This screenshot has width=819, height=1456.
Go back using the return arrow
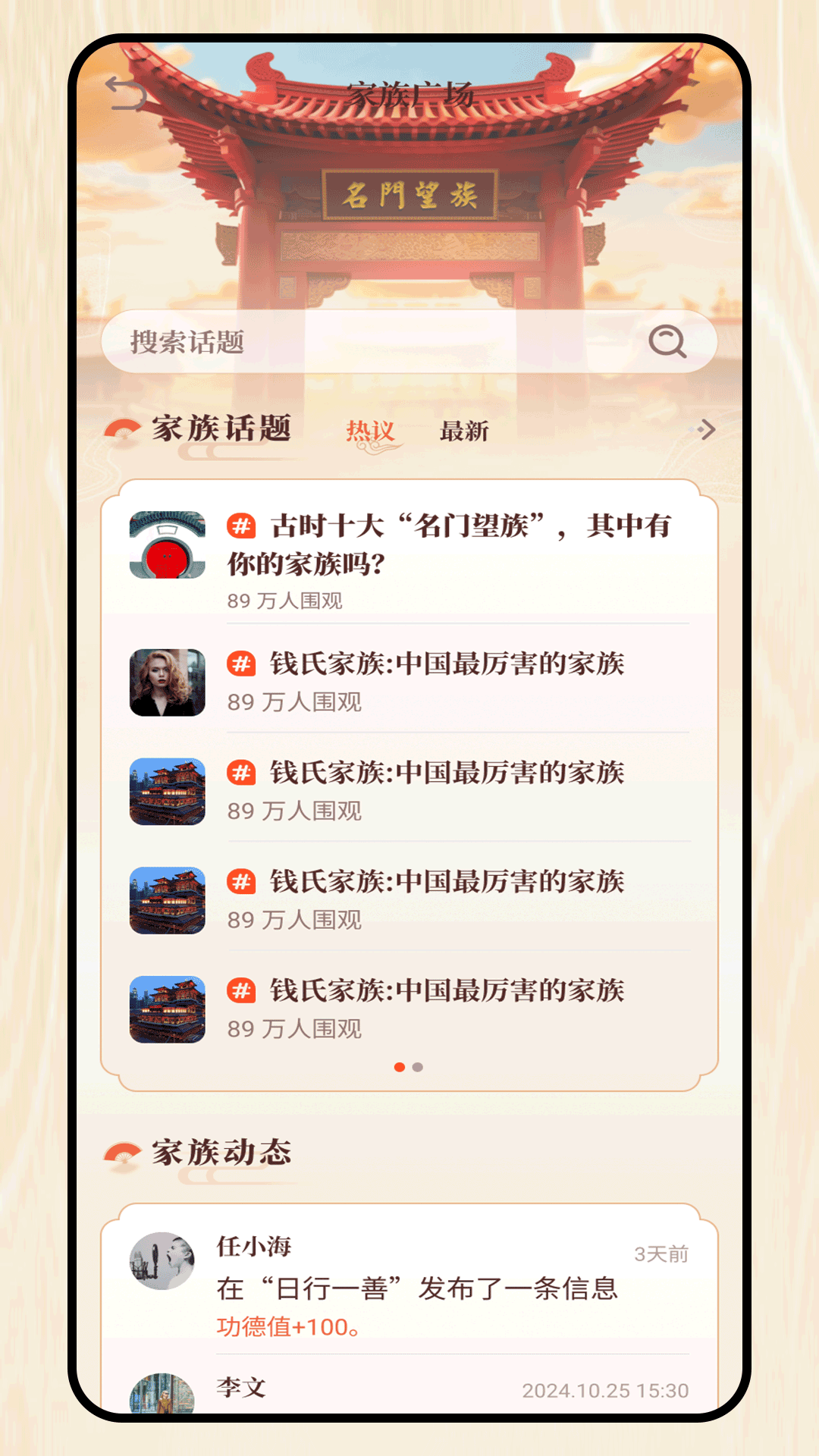(x=126, y=94)
